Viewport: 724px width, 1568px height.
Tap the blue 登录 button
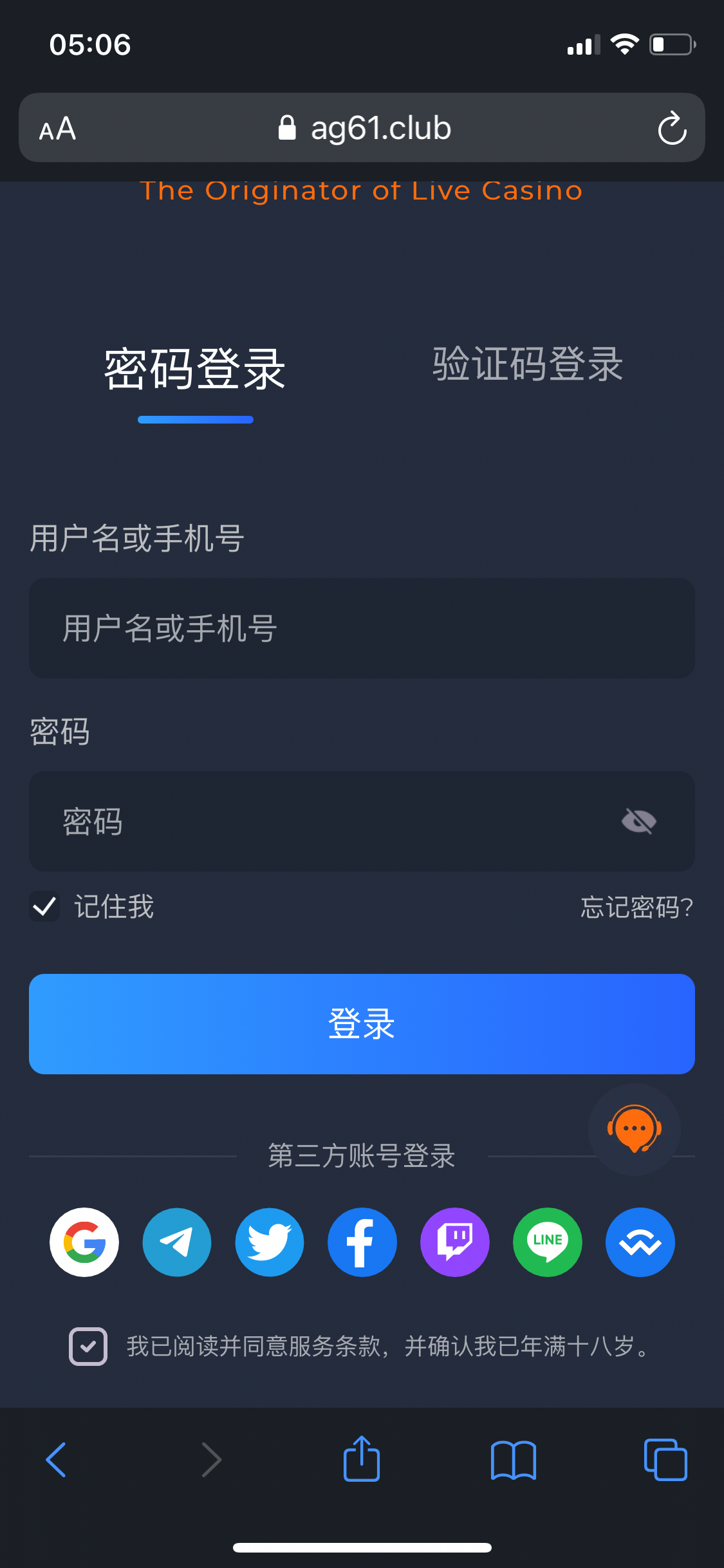coord(362,1023)
